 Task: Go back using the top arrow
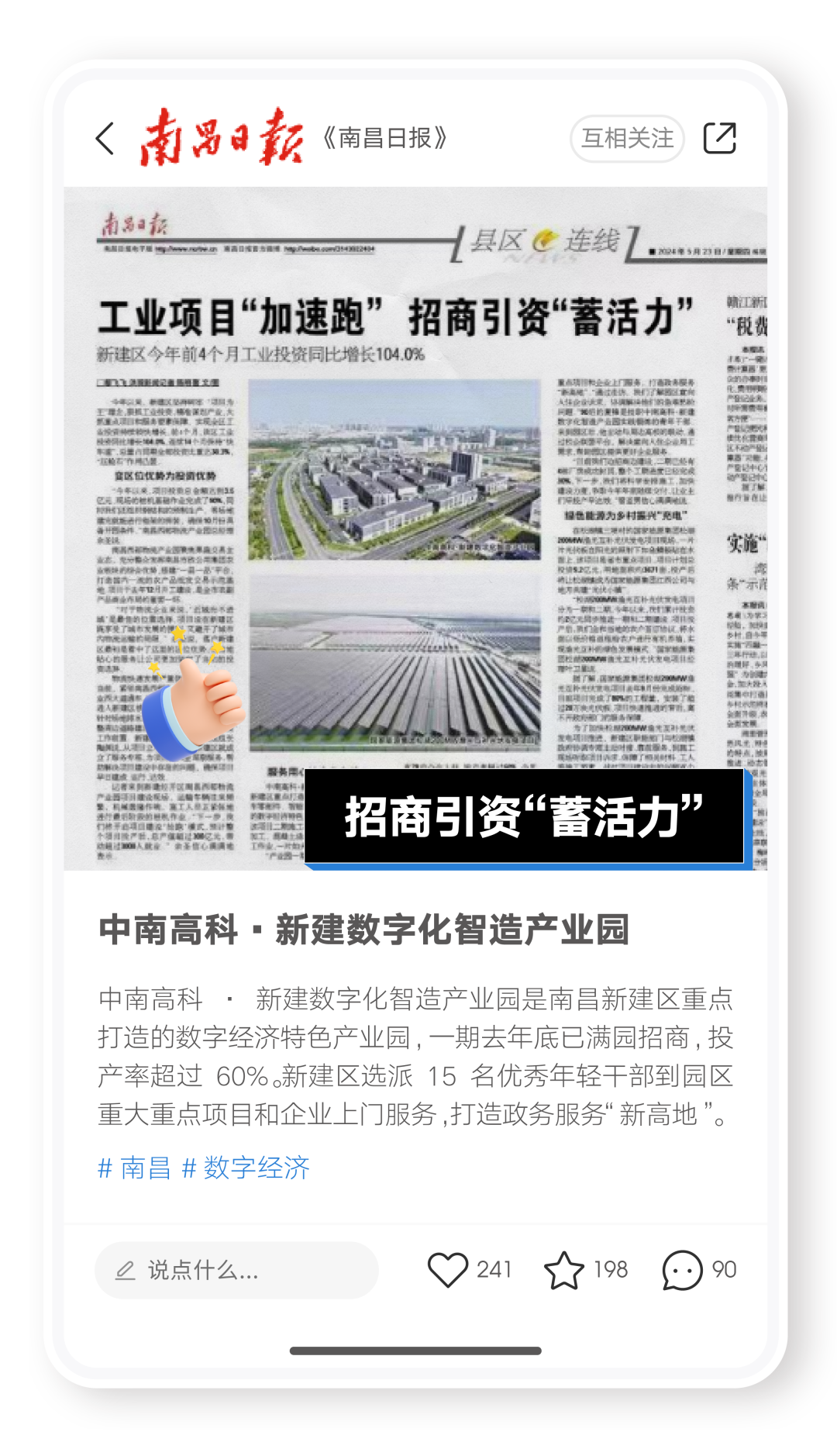[105, 139]
